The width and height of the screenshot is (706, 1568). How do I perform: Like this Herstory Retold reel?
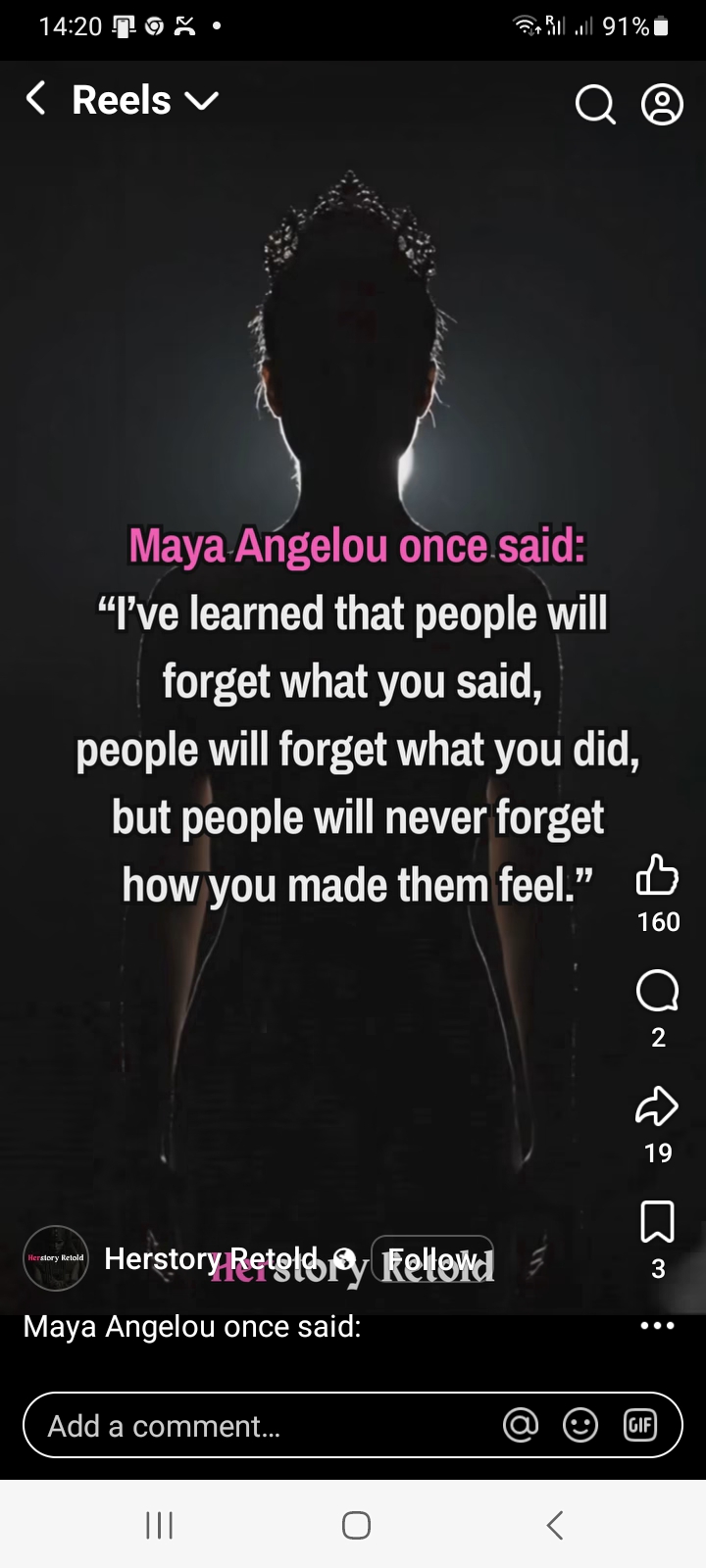pos(657,875)
